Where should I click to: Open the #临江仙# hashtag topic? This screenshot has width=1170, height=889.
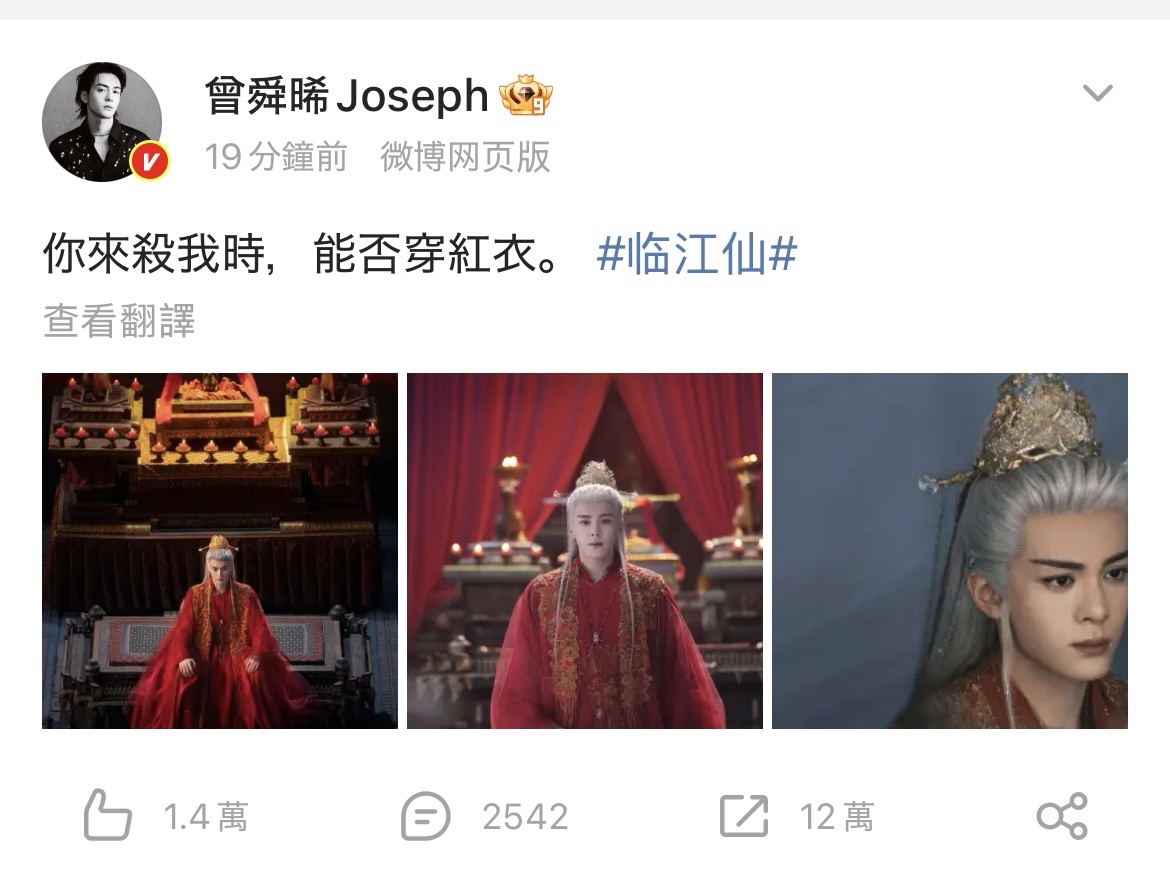point(696,255)
